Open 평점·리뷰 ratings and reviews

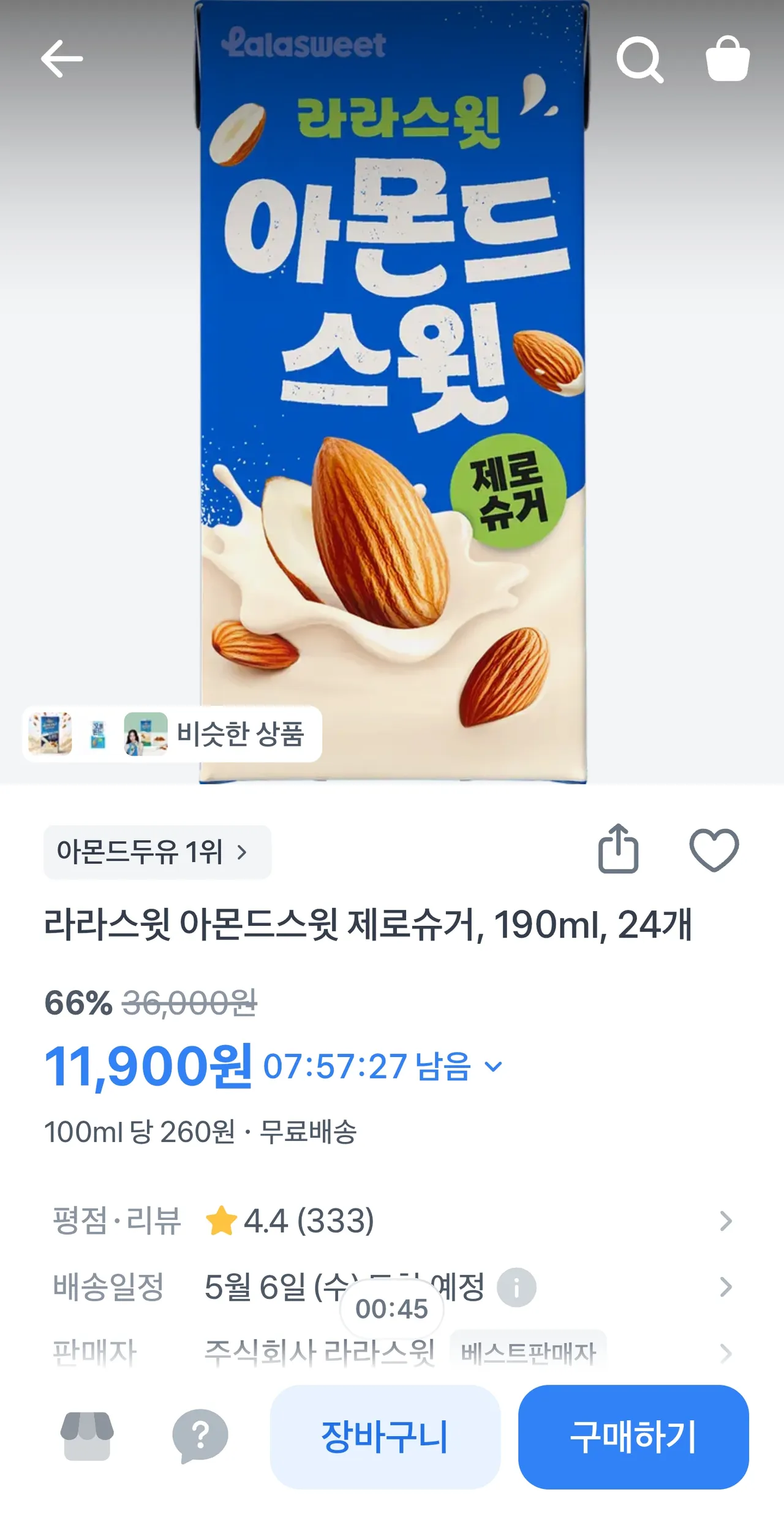[x=392, y=1221]
